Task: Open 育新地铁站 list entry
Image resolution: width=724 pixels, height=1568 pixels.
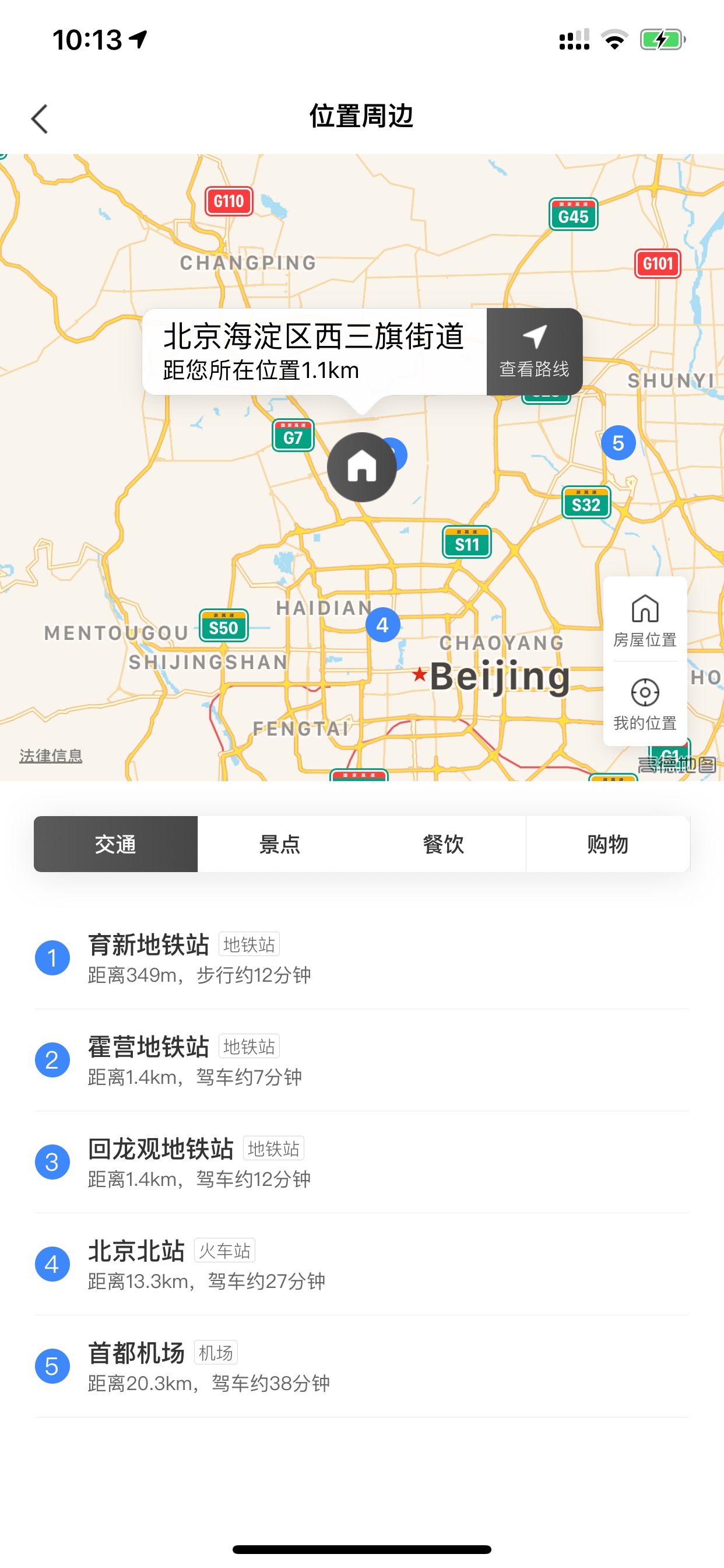Action: pos(362,958)
